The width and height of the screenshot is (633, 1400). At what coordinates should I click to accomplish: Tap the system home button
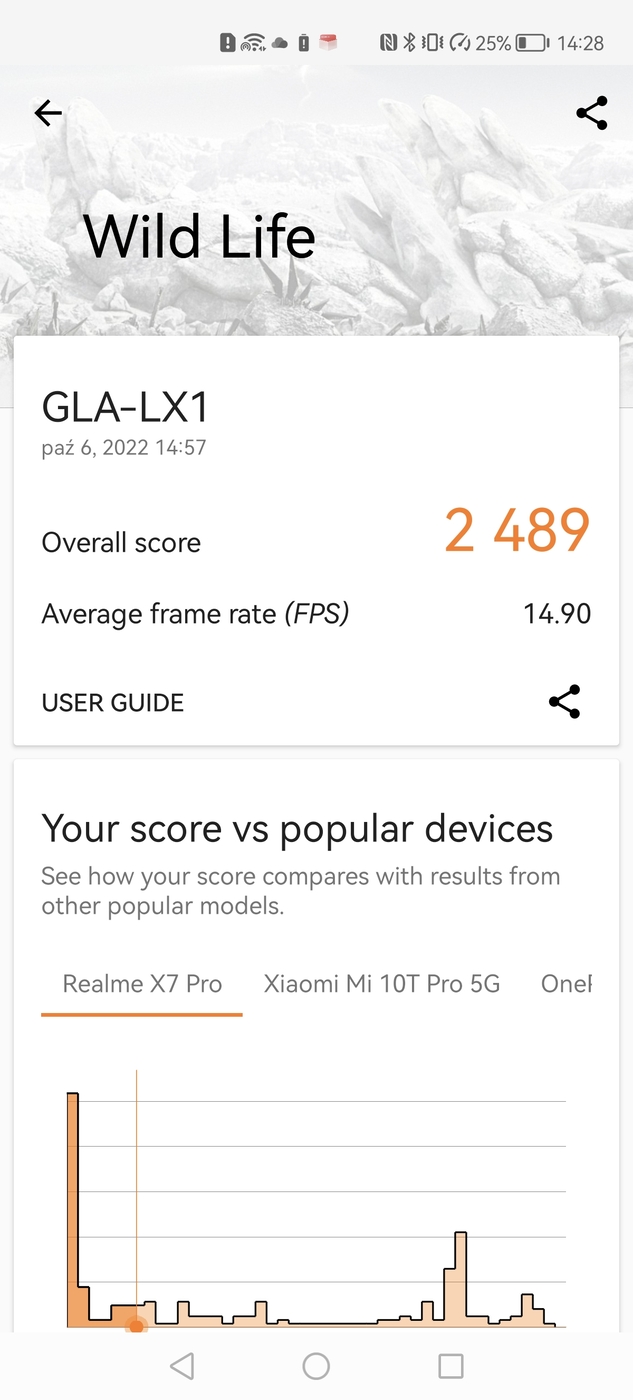[x=316, y=1366]
